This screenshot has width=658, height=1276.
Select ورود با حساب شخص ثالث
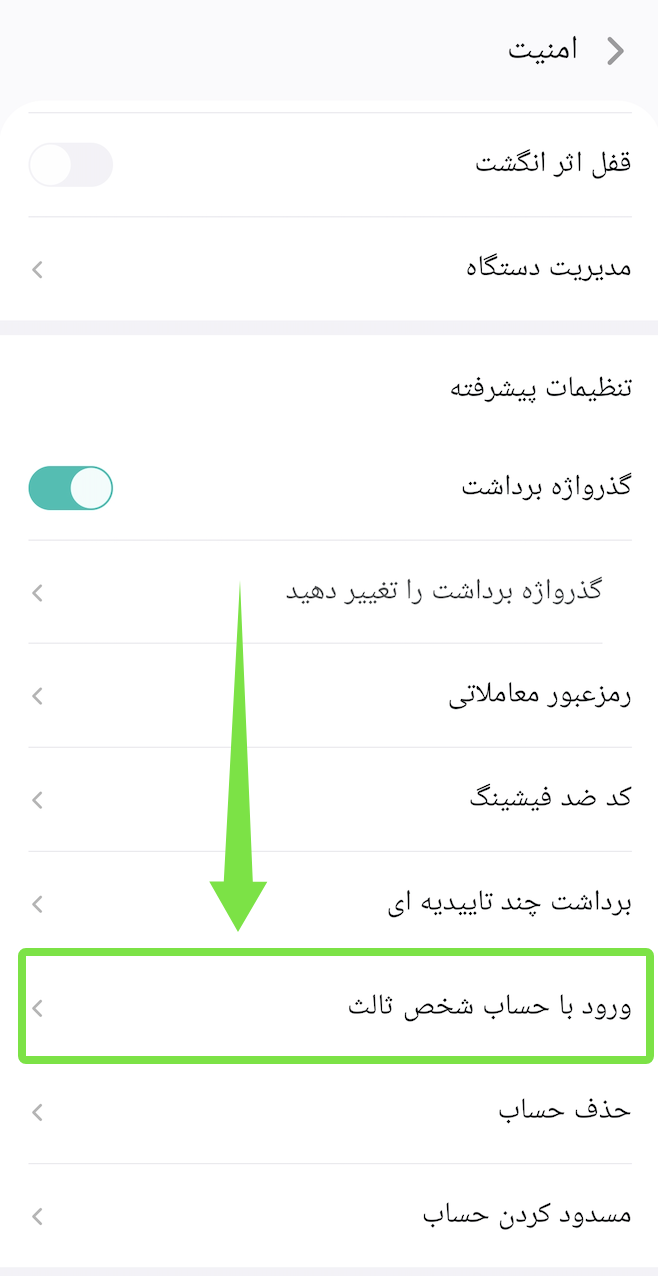point(336,1007)
